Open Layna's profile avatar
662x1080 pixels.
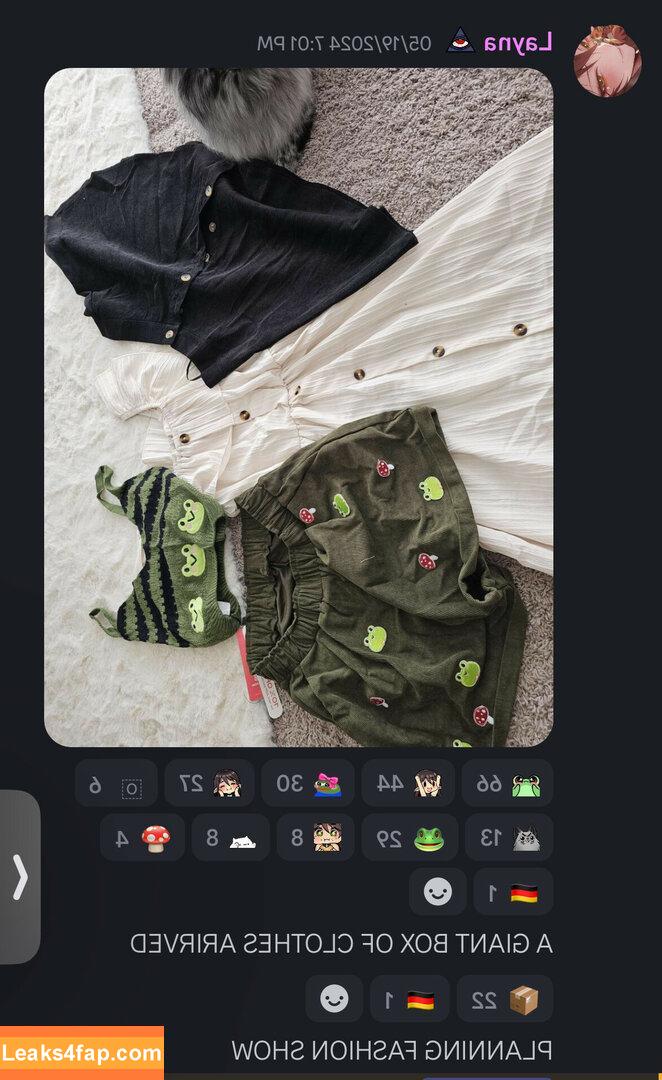point(607,61)
